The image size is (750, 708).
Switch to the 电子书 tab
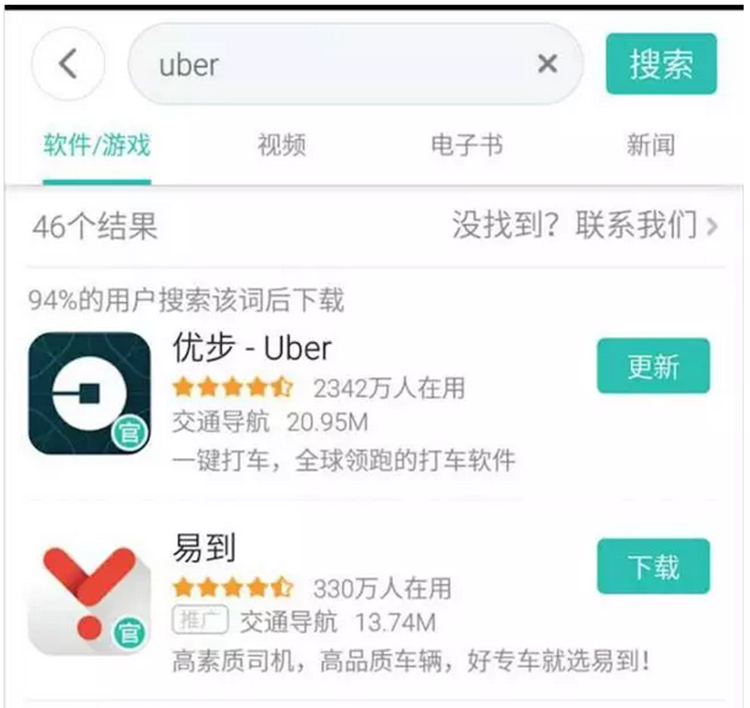tap(466, 146)
